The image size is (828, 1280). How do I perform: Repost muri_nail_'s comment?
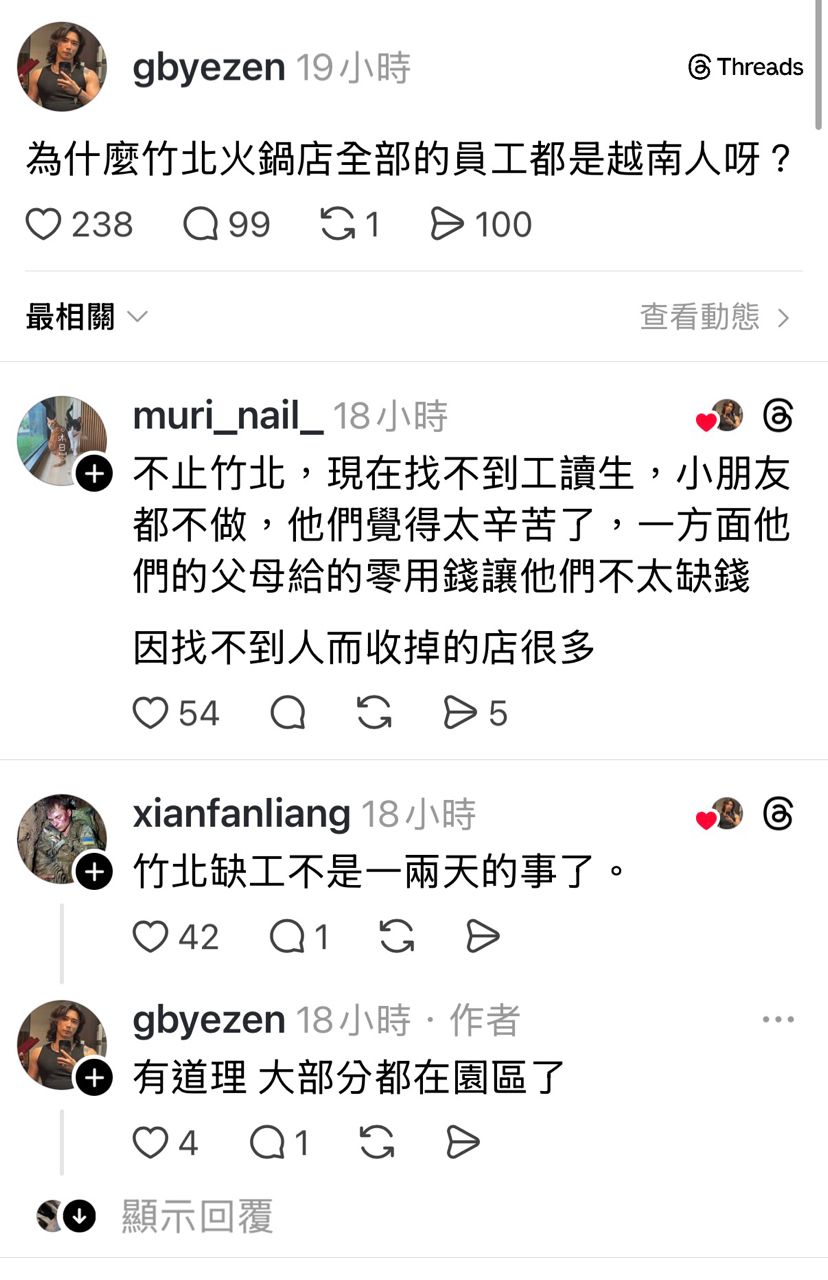[374, 713]
